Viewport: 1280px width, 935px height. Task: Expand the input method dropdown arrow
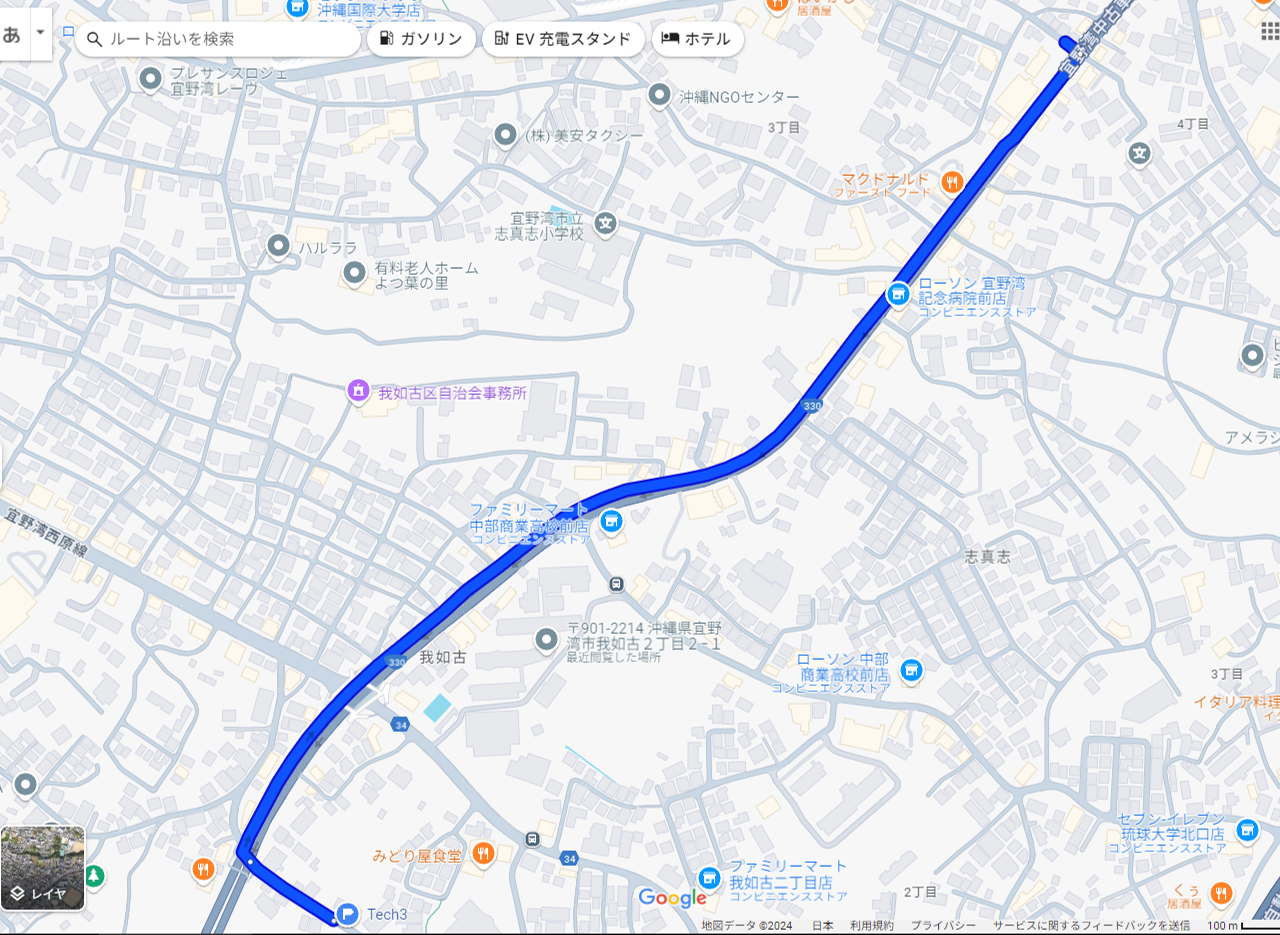coord(40,31)
